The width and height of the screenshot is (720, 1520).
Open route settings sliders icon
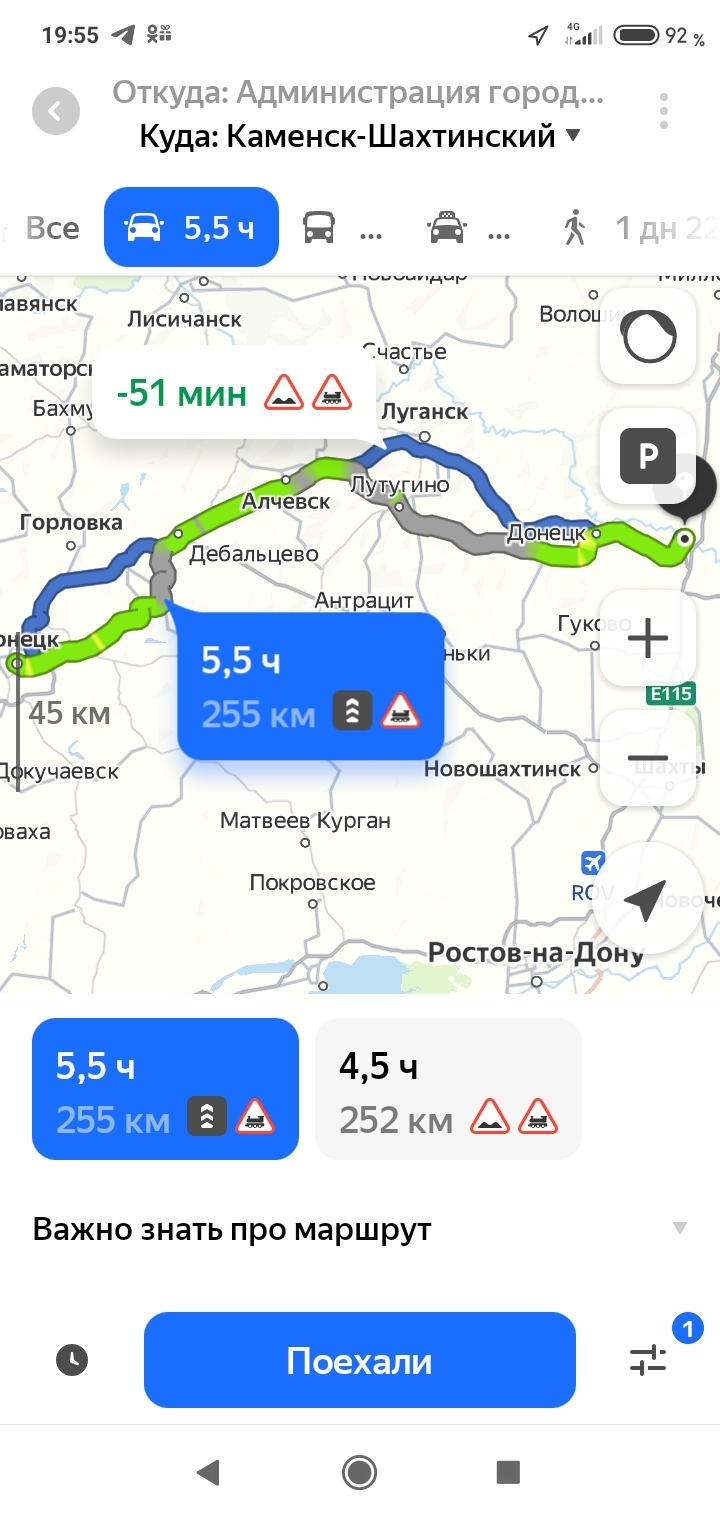(648, 1360)
